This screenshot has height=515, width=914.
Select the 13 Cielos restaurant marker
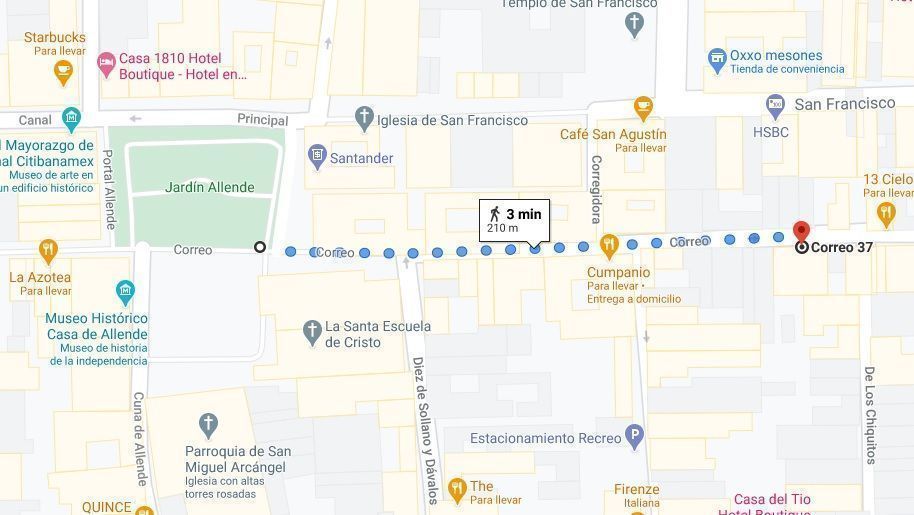tap(885, 212)
